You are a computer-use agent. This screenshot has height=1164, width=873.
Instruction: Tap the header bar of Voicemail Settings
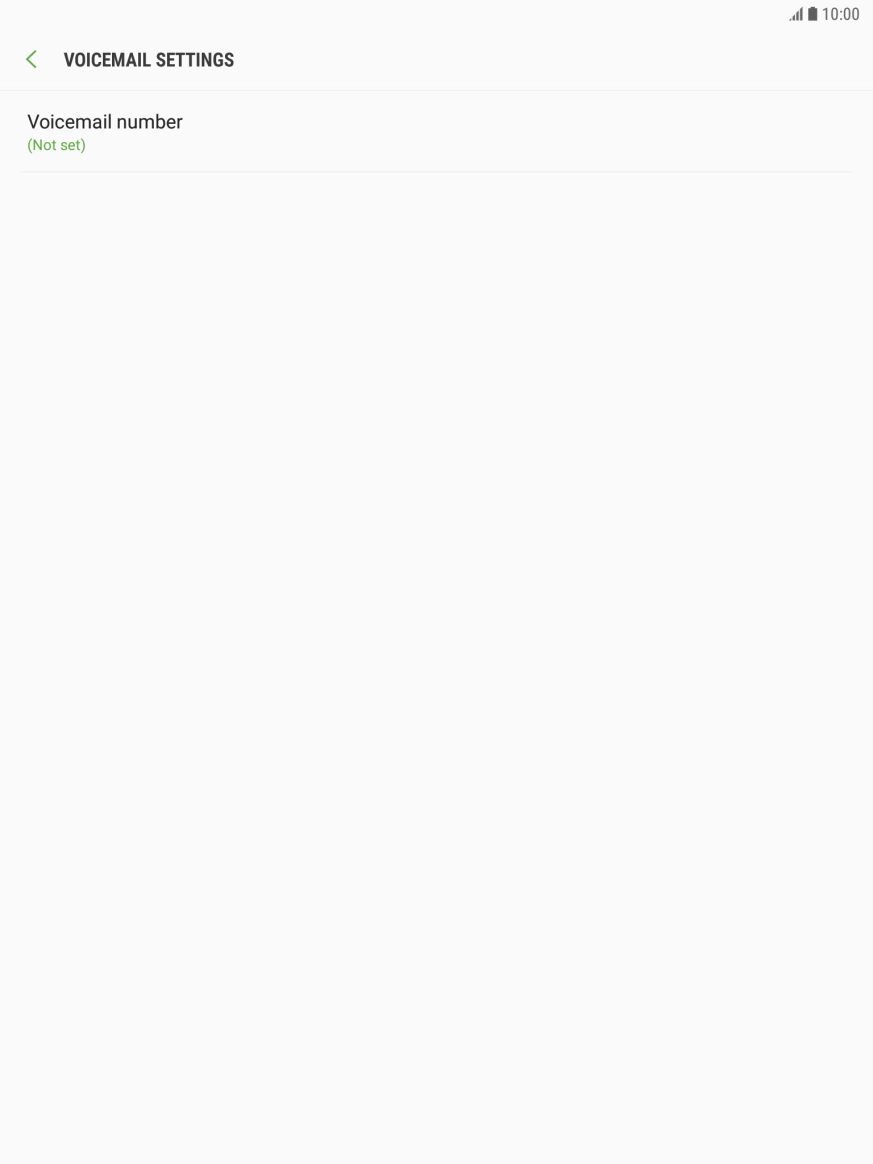436,60
